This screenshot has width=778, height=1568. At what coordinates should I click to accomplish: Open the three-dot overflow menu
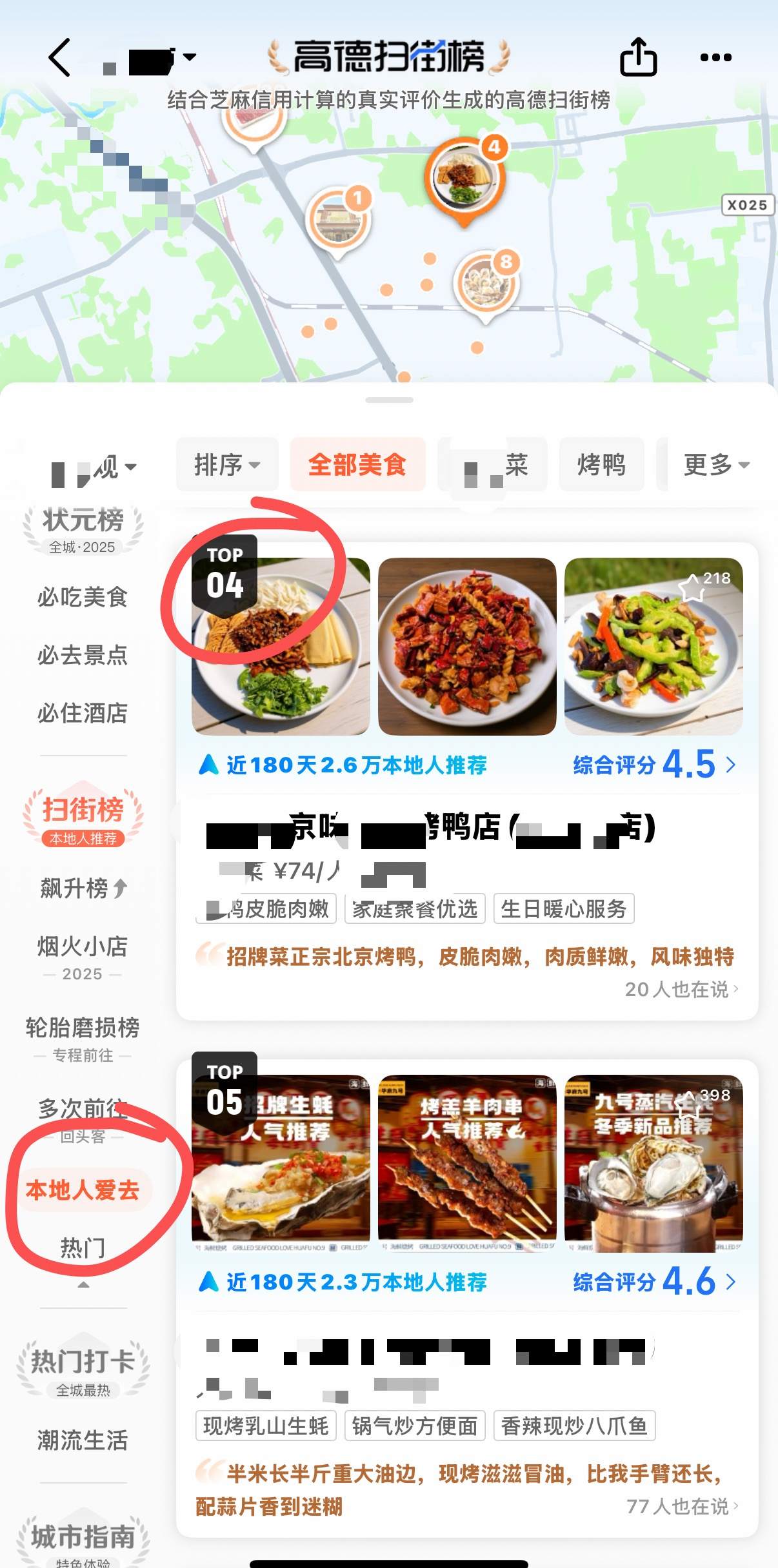pyautogui.click(x=715, y=57)
